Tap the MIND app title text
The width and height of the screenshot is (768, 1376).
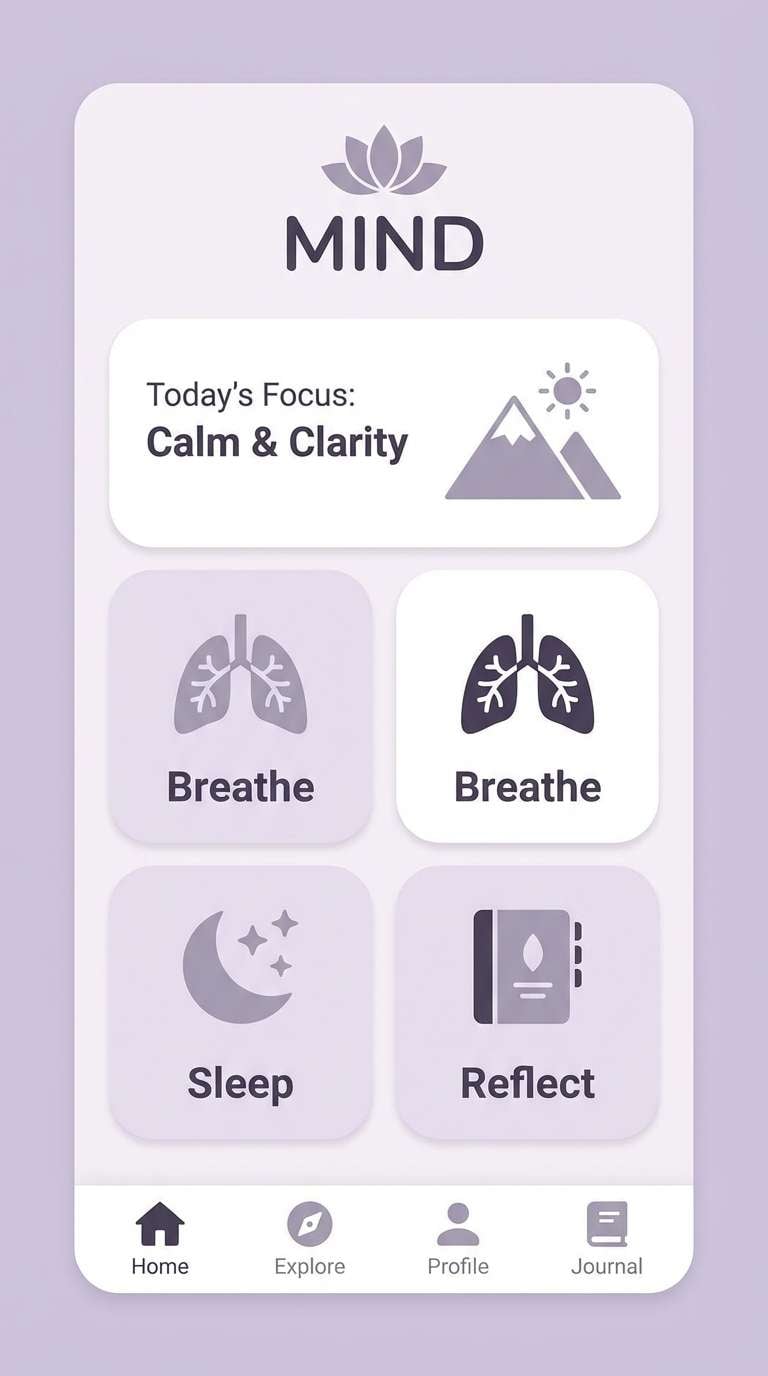[x=383, y=240]
